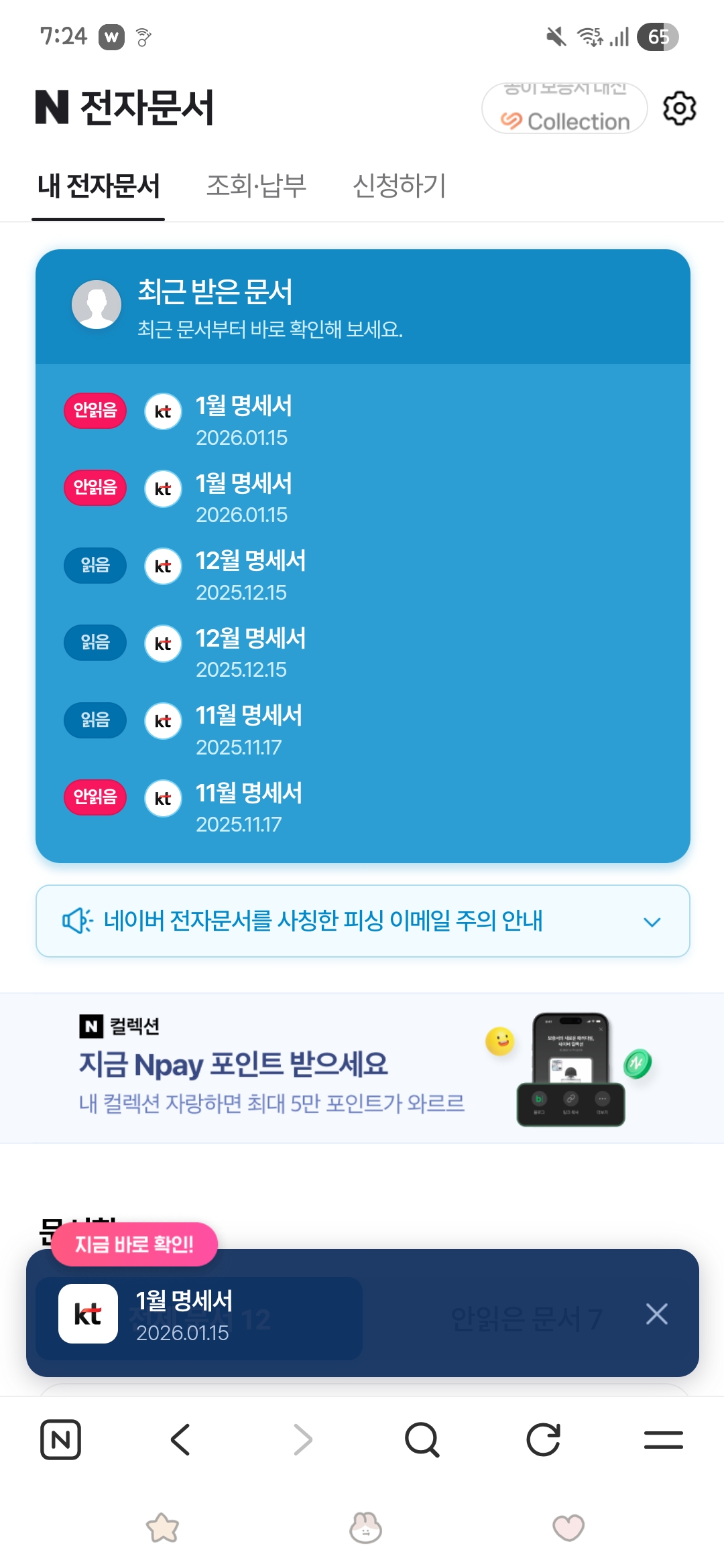Open the Collection button

click(564, 109)
